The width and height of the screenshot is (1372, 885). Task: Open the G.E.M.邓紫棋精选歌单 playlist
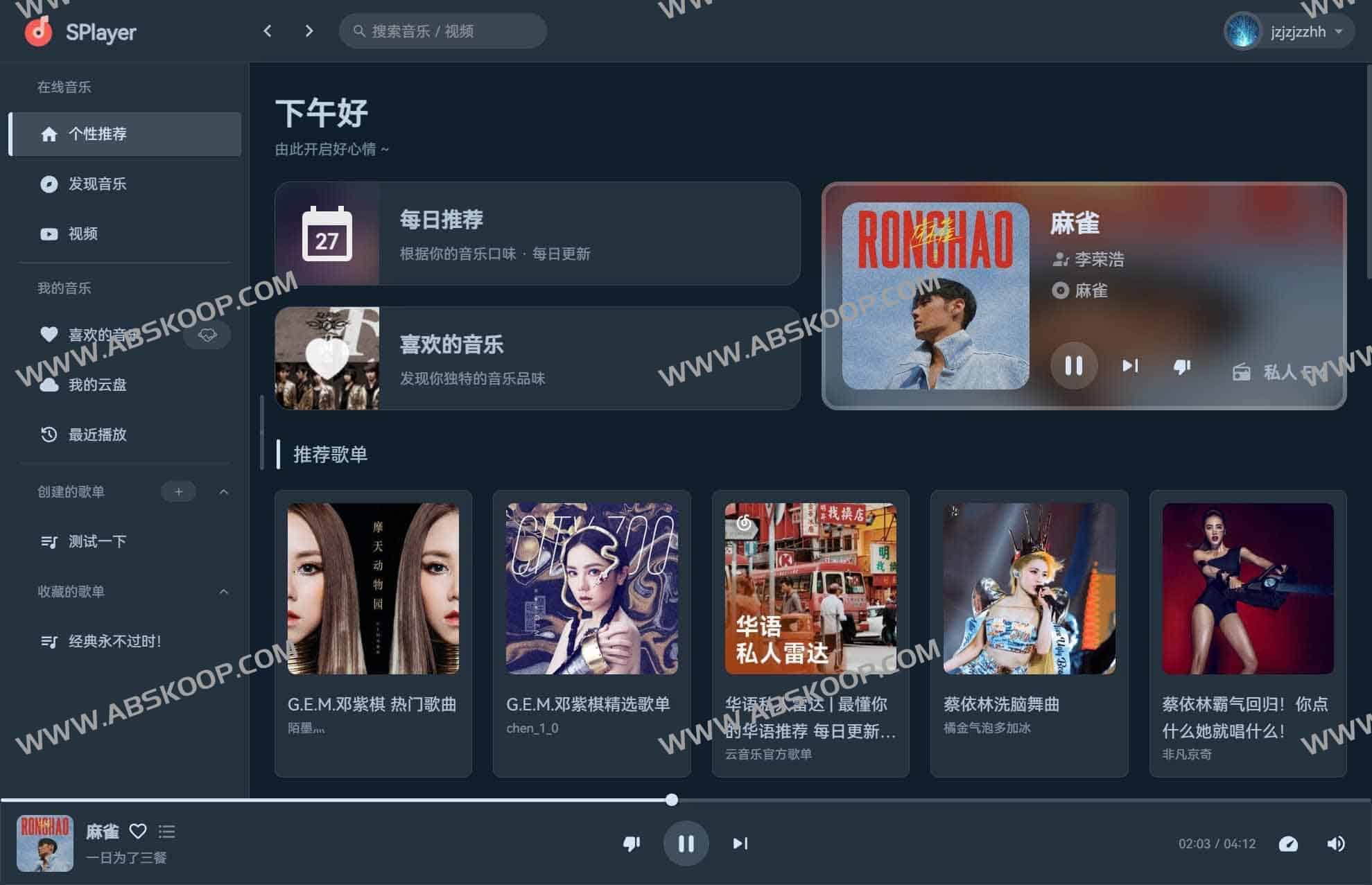(591, 589)
